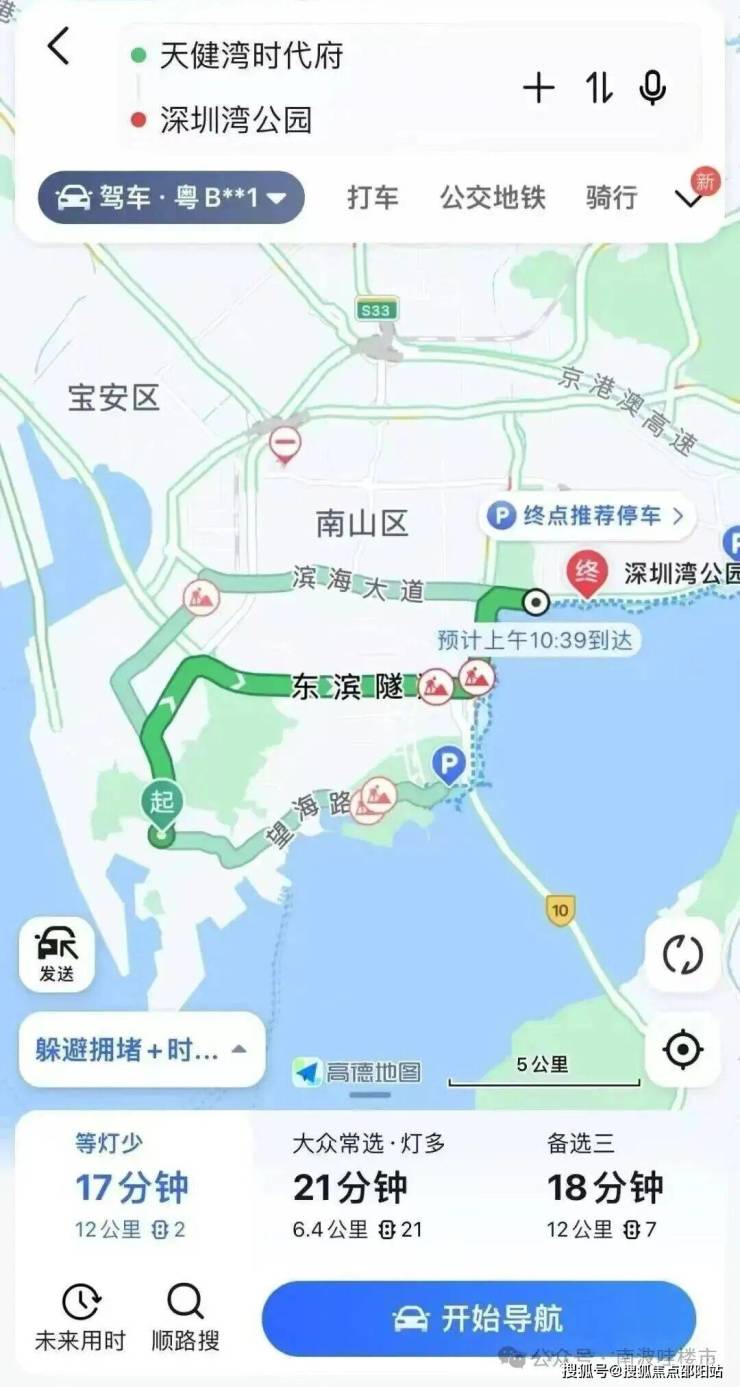The width and height of the screenshot is (740, 1387).
Task: Refresh the route
Action: (683, 955)
